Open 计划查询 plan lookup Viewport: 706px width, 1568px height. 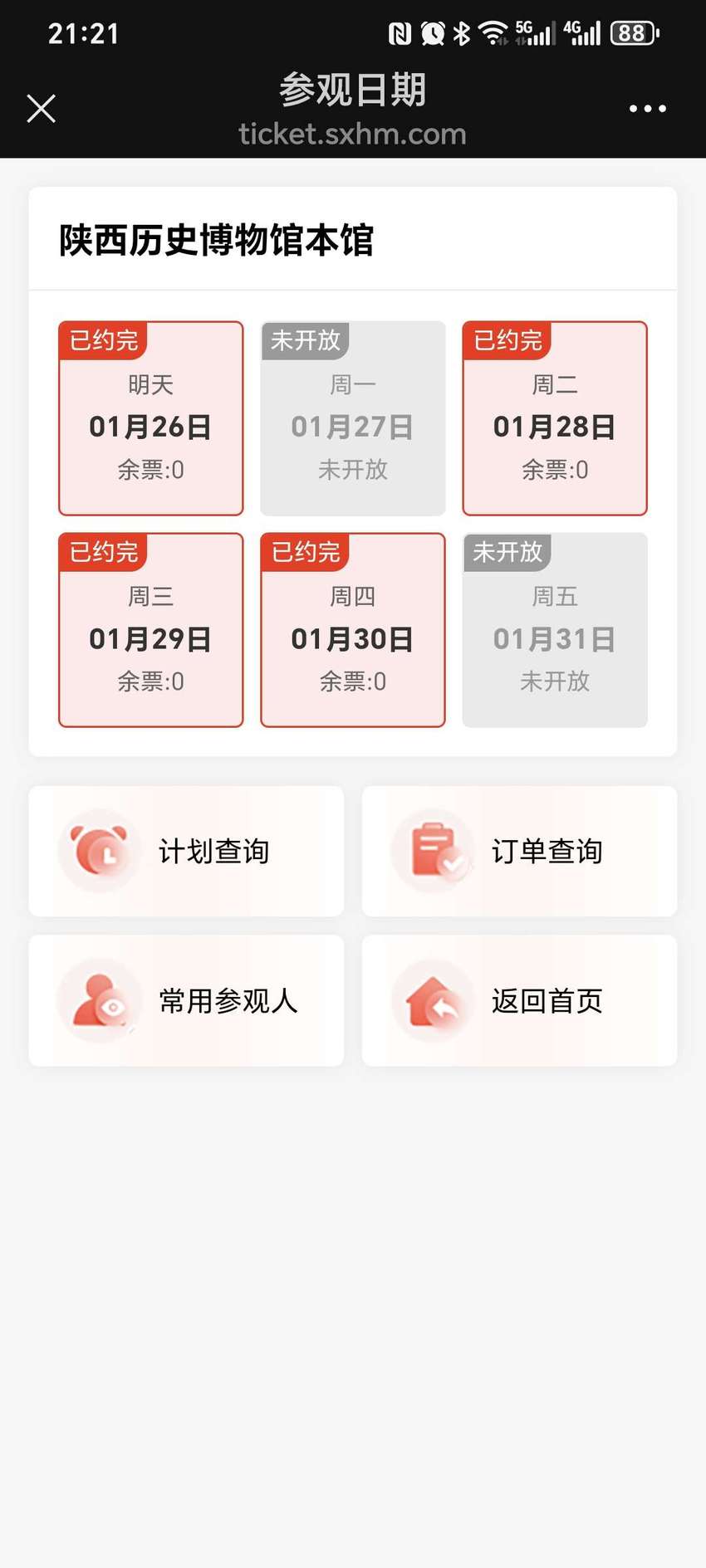click(x=186, y=852)
